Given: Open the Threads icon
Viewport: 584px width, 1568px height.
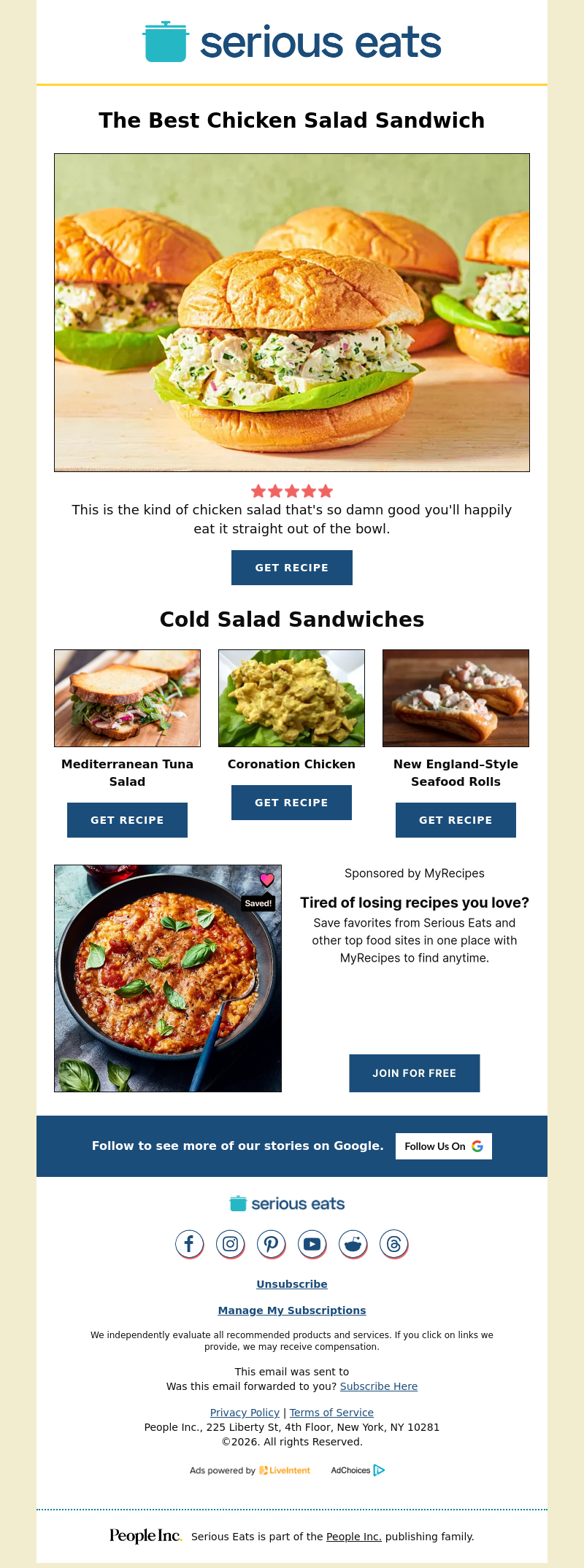Looking at the screenshot, I should pos(393,1243).
